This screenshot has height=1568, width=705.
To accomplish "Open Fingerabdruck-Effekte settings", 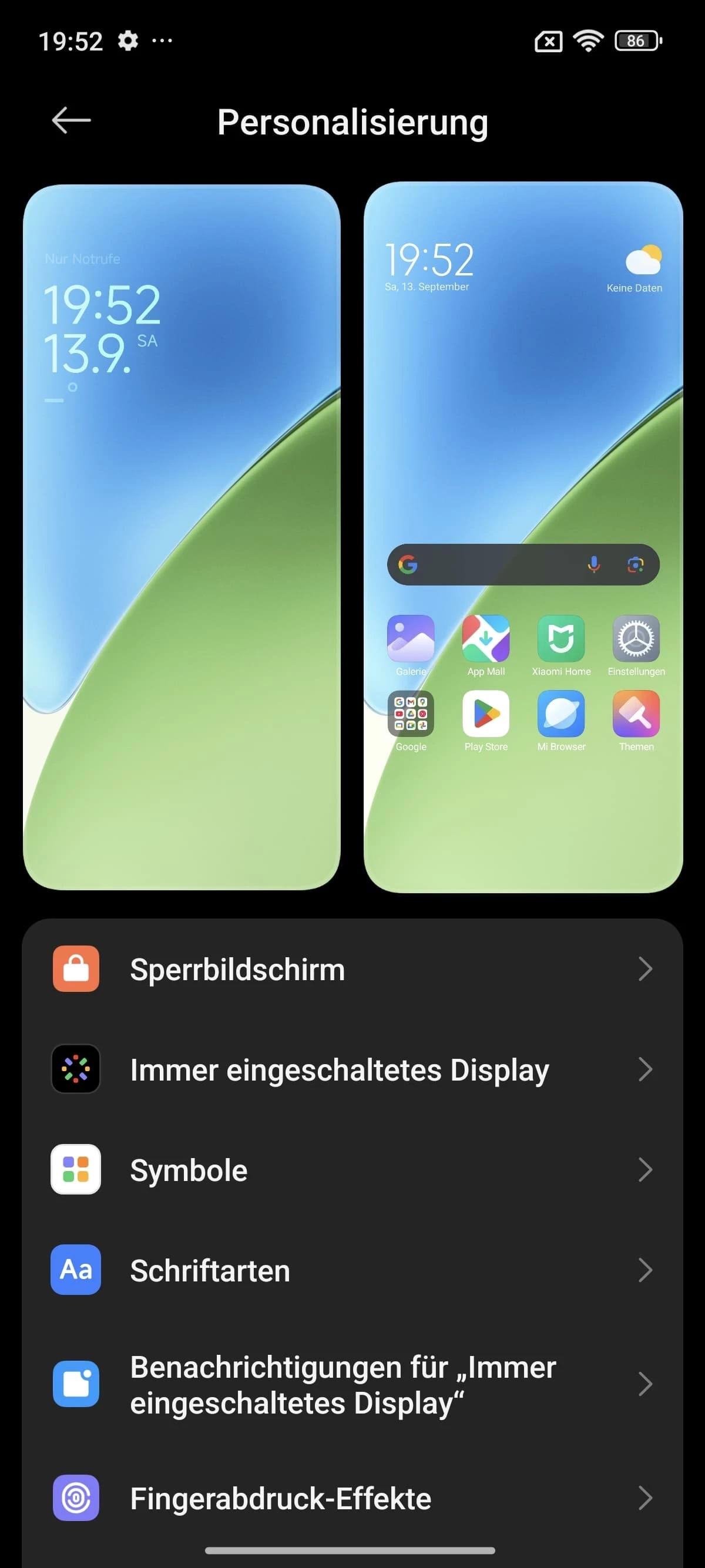I will (352, 1498).
